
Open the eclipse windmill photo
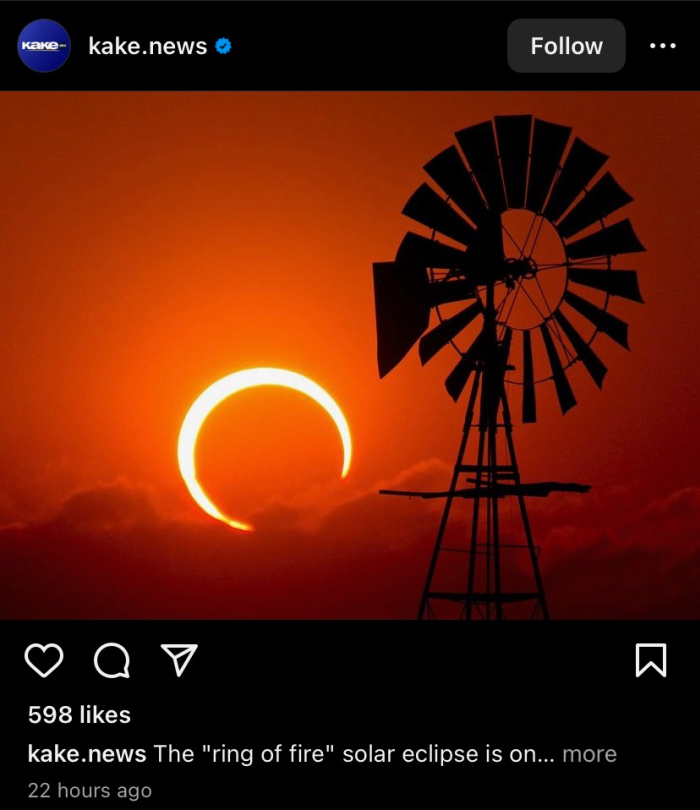pyautogui.click(x=350, y=355)
